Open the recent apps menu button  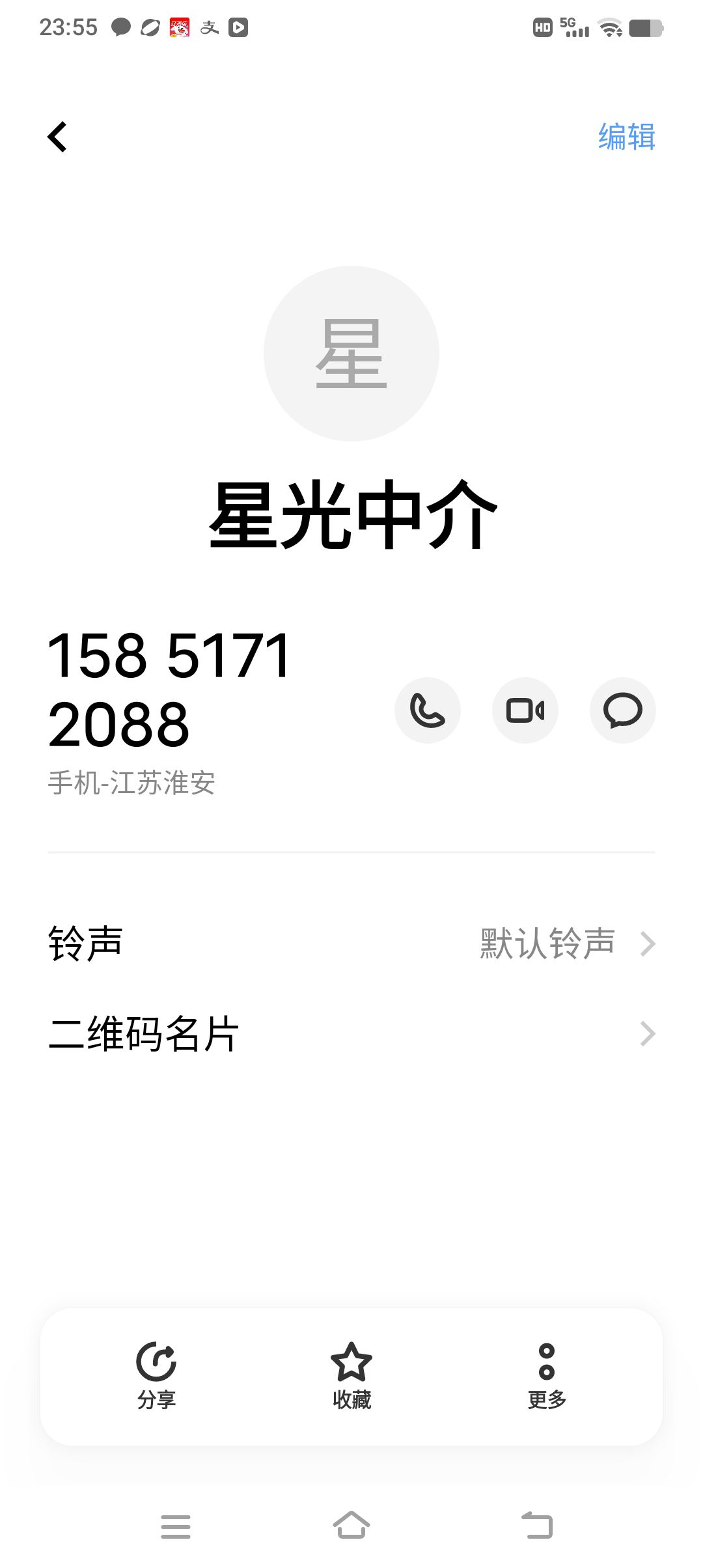176,1526
